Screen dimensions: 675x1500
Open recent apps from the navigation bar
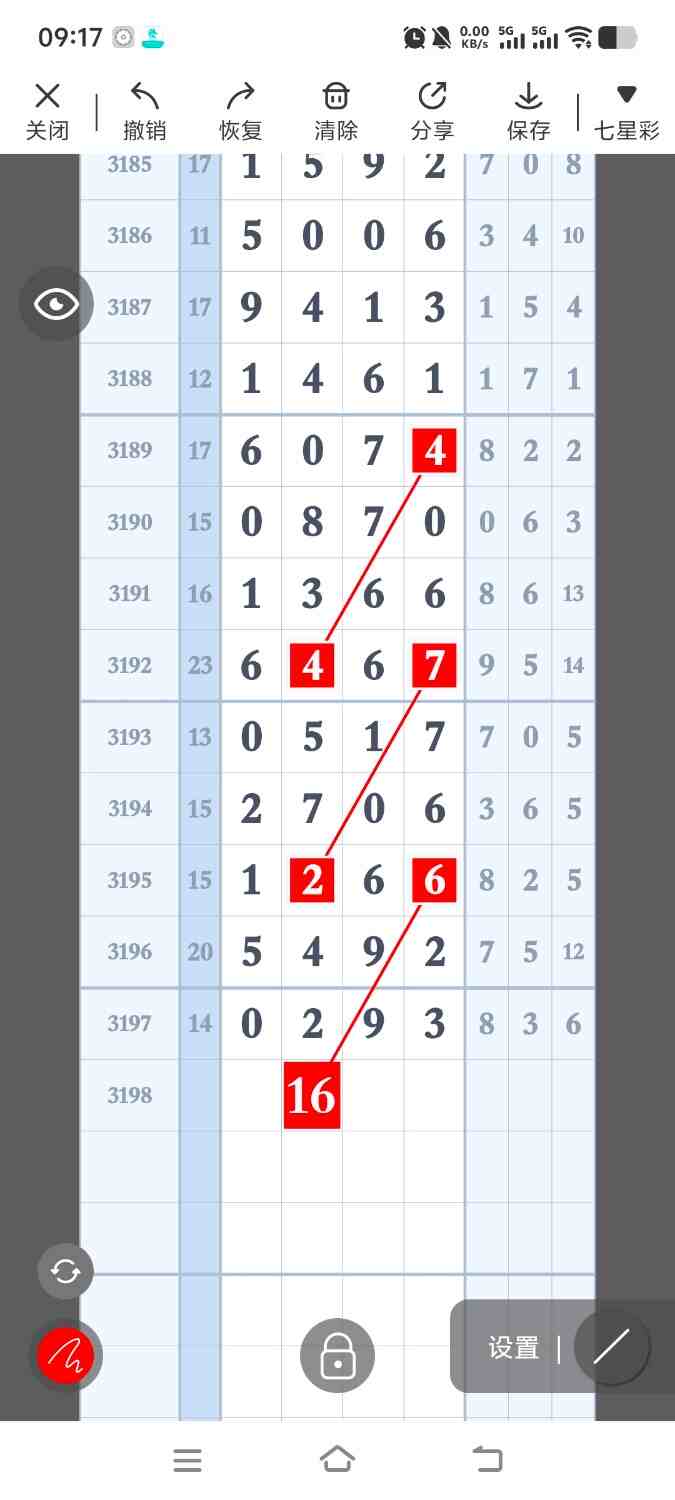[x=188, y=1460]
